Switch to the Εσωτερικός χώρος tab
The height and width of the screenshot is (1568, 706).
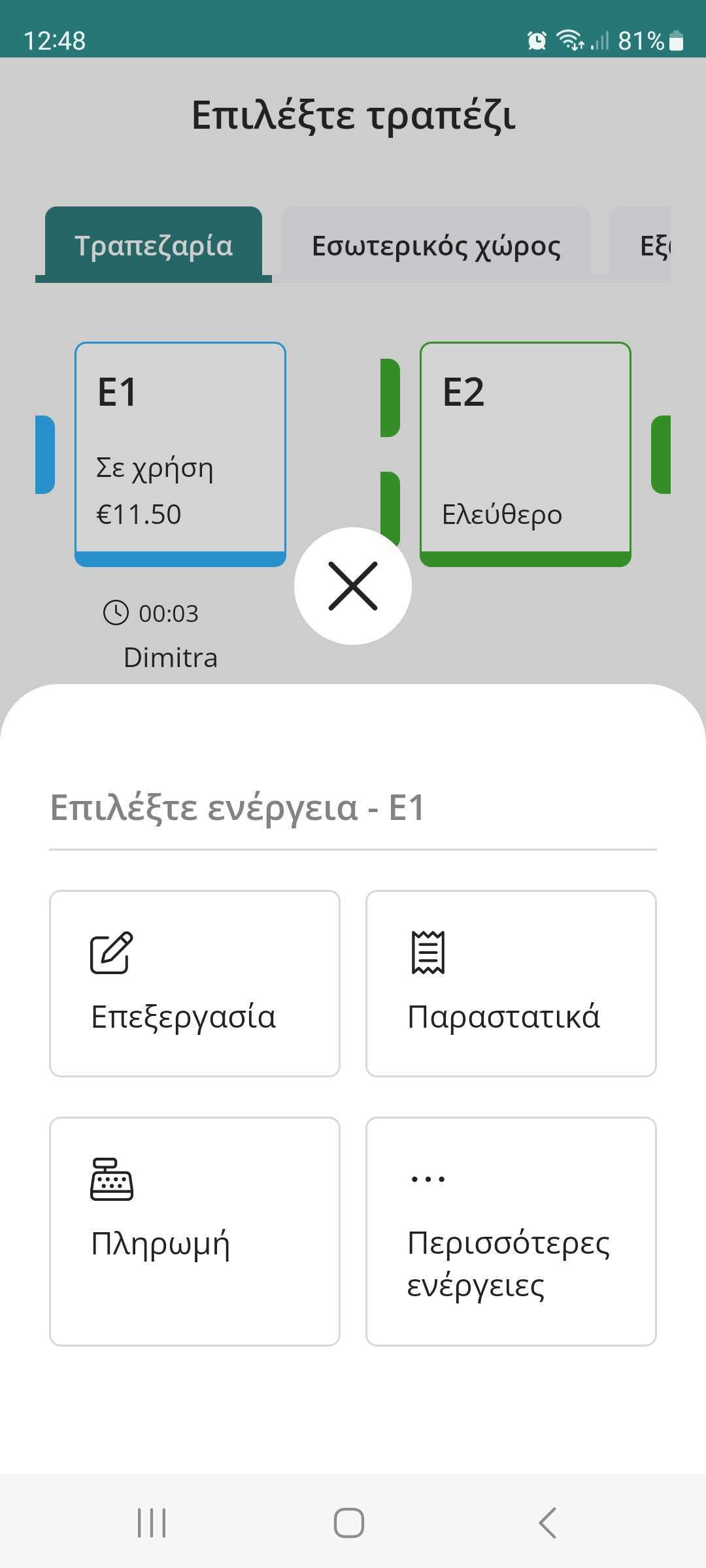pyautogui.click(x=436, y=246)
